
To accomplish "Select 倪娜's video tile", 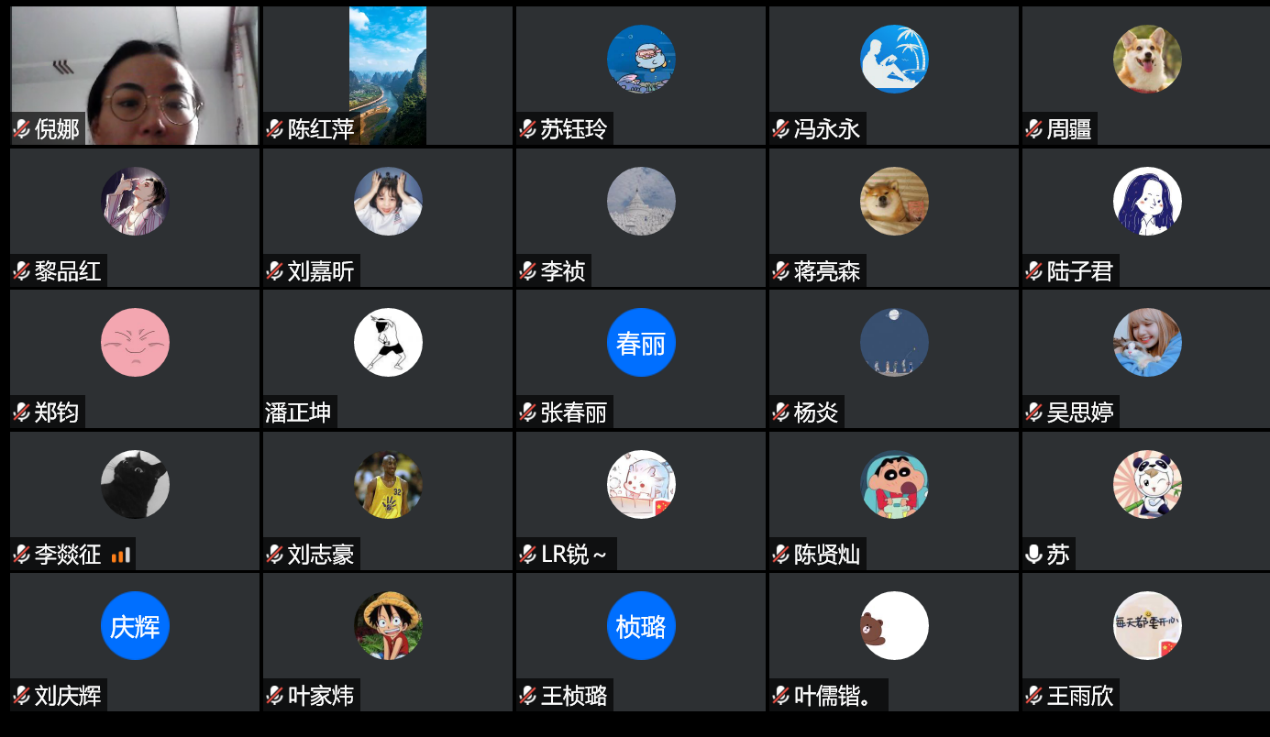I will pos(134,75).
